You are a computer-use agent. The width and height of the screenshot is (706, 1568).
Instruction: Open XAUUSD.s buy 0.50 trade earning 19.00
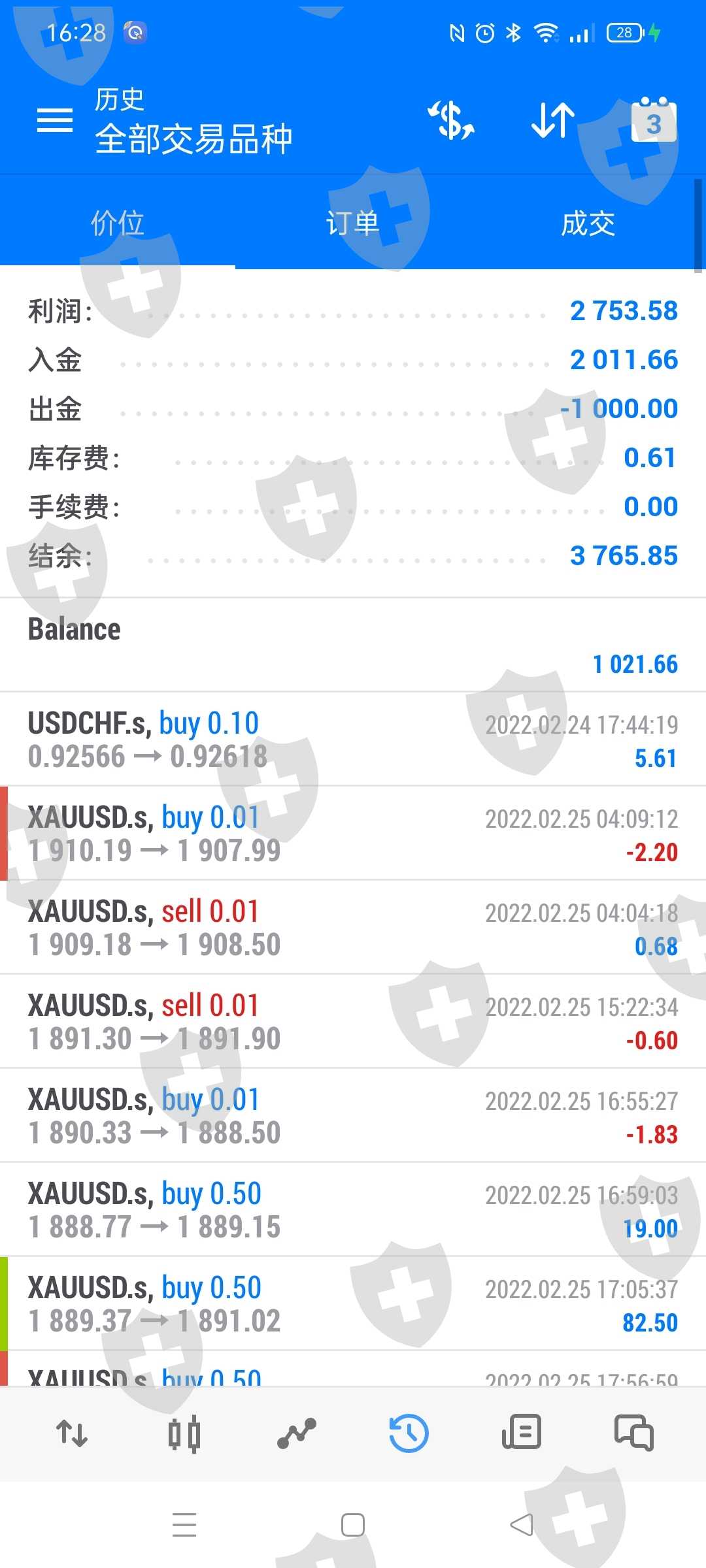[353, 1210]
